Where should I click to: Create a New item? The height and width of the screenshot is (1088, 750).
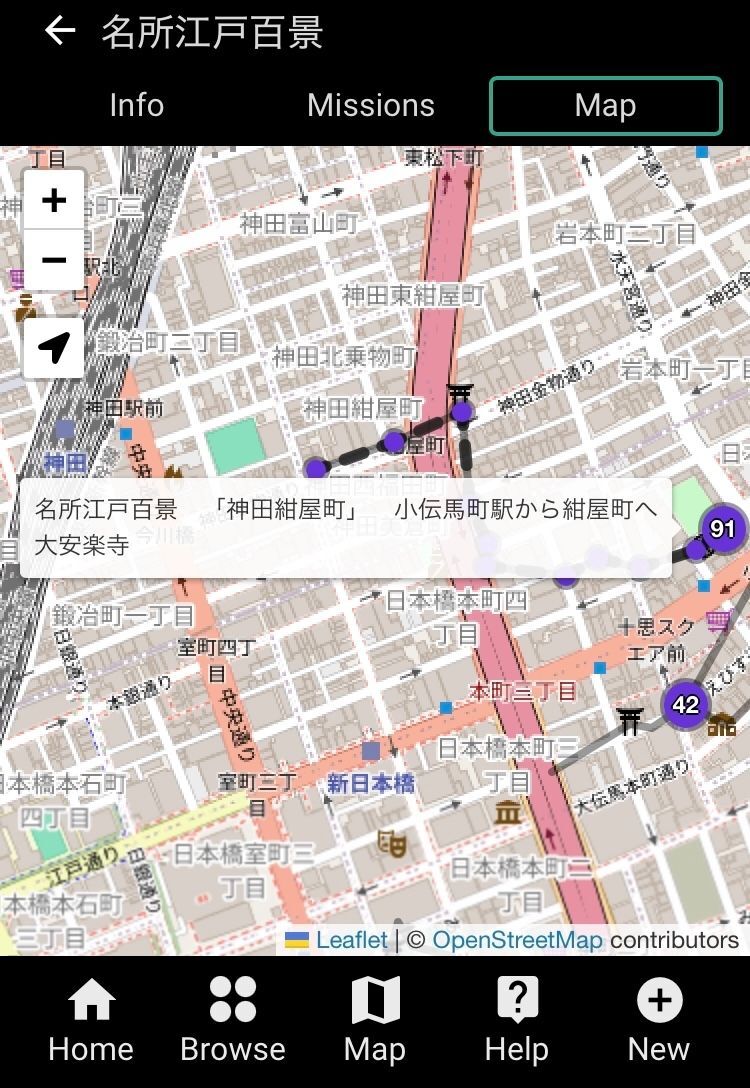point(659,1019)
